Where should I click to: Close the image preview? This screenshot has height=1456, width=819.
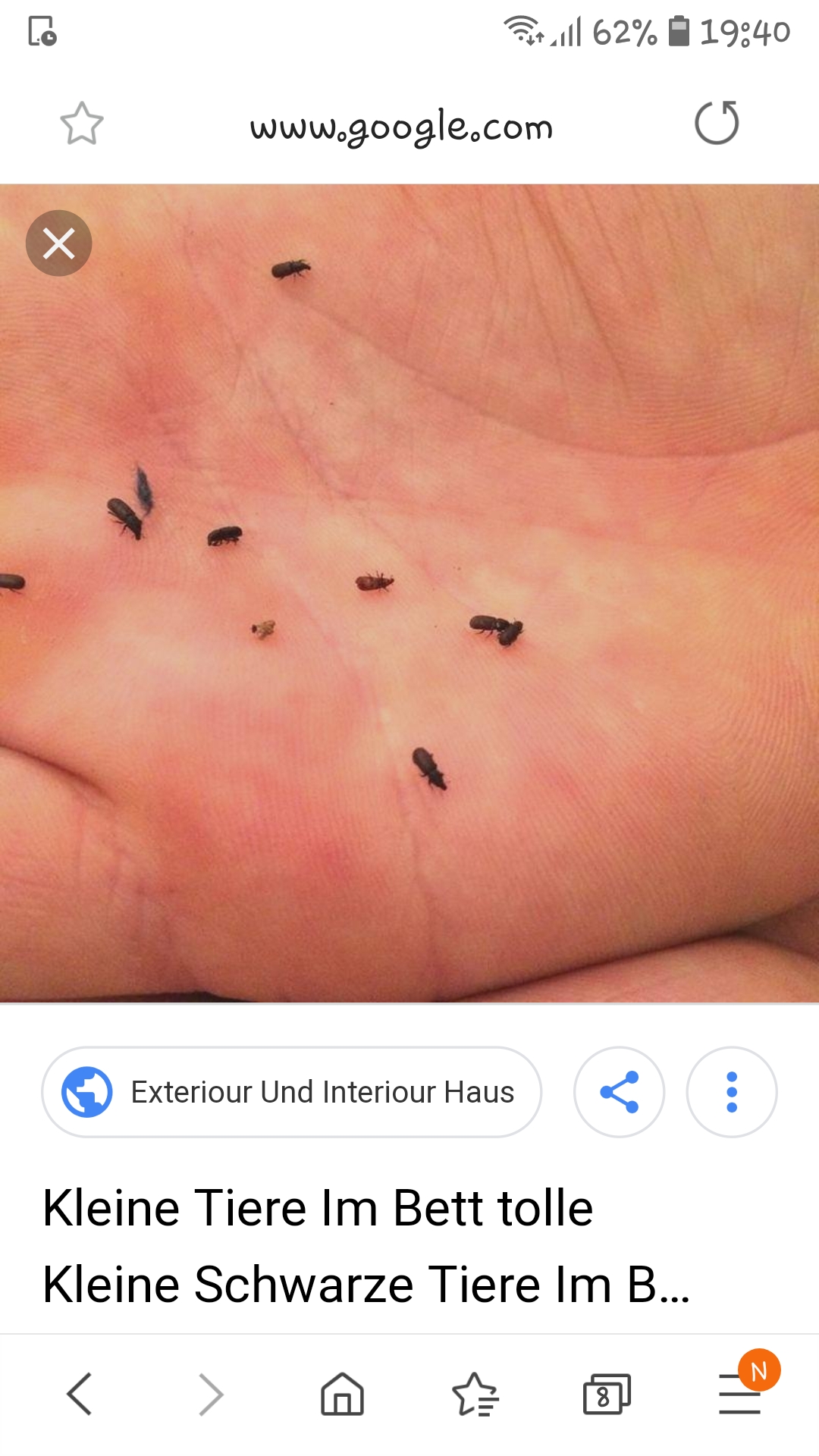coord(58,243)
